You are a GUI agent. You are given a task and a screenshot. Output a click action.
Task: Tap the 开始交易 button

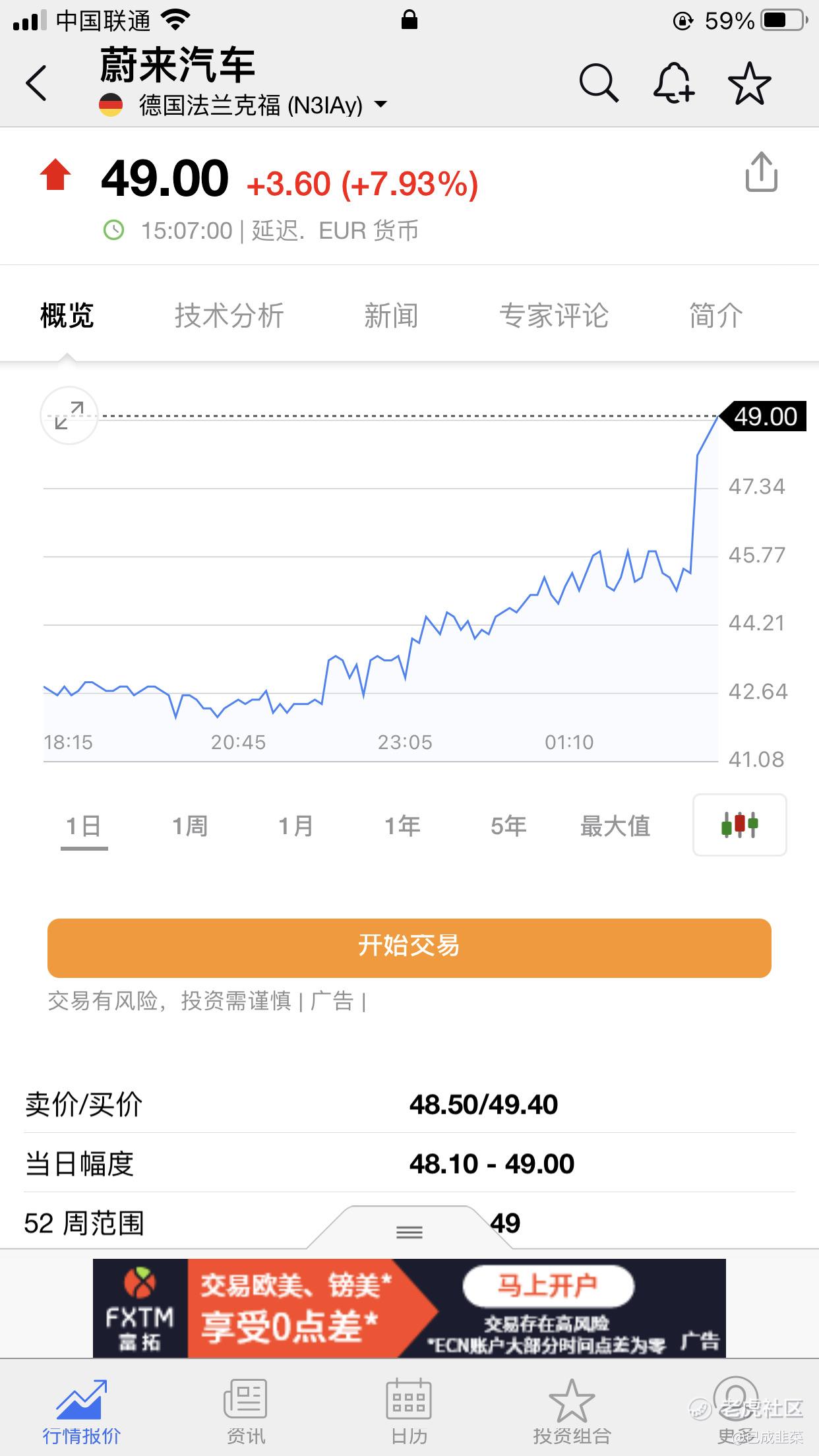click(409, 948)
